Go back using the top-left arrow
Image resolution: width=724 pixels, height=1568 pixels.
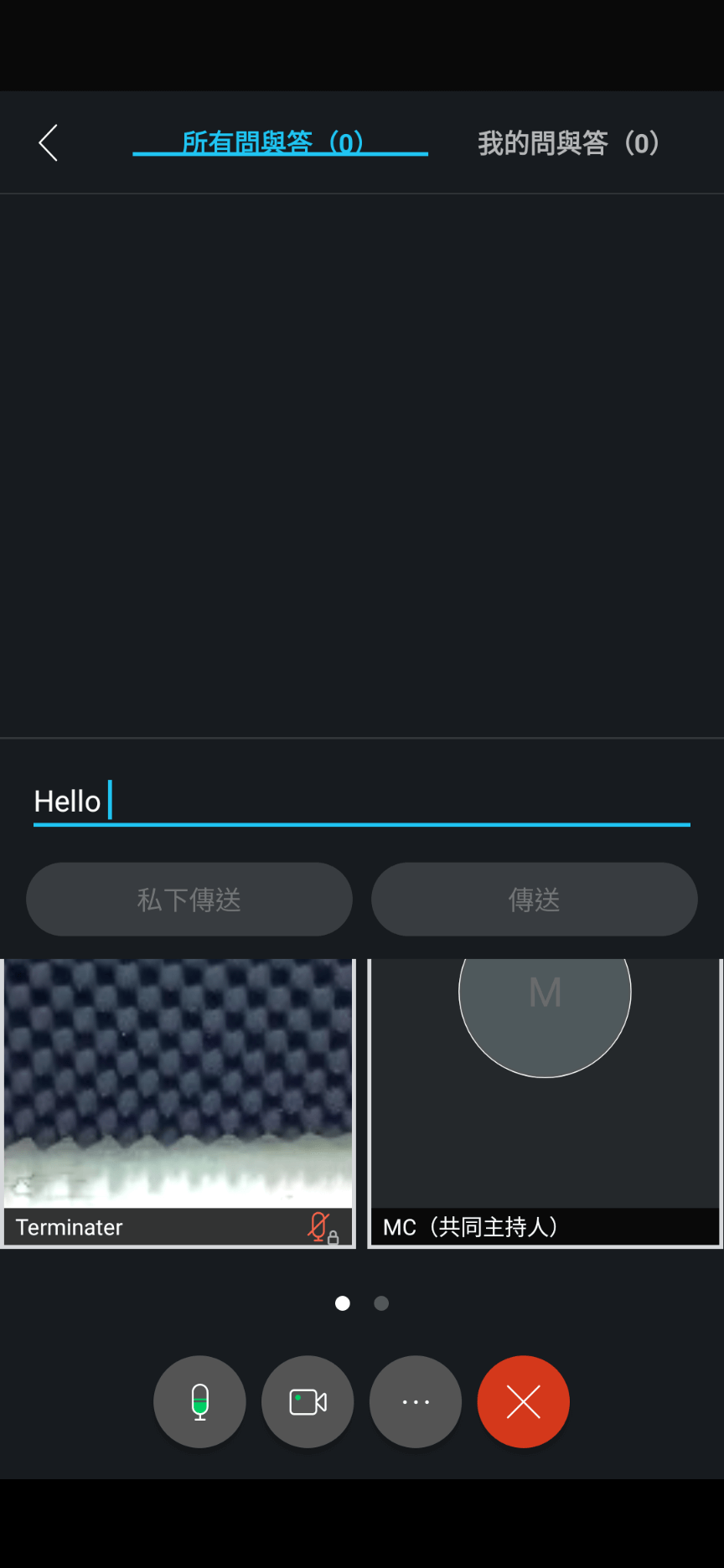[x=49, y=143]
